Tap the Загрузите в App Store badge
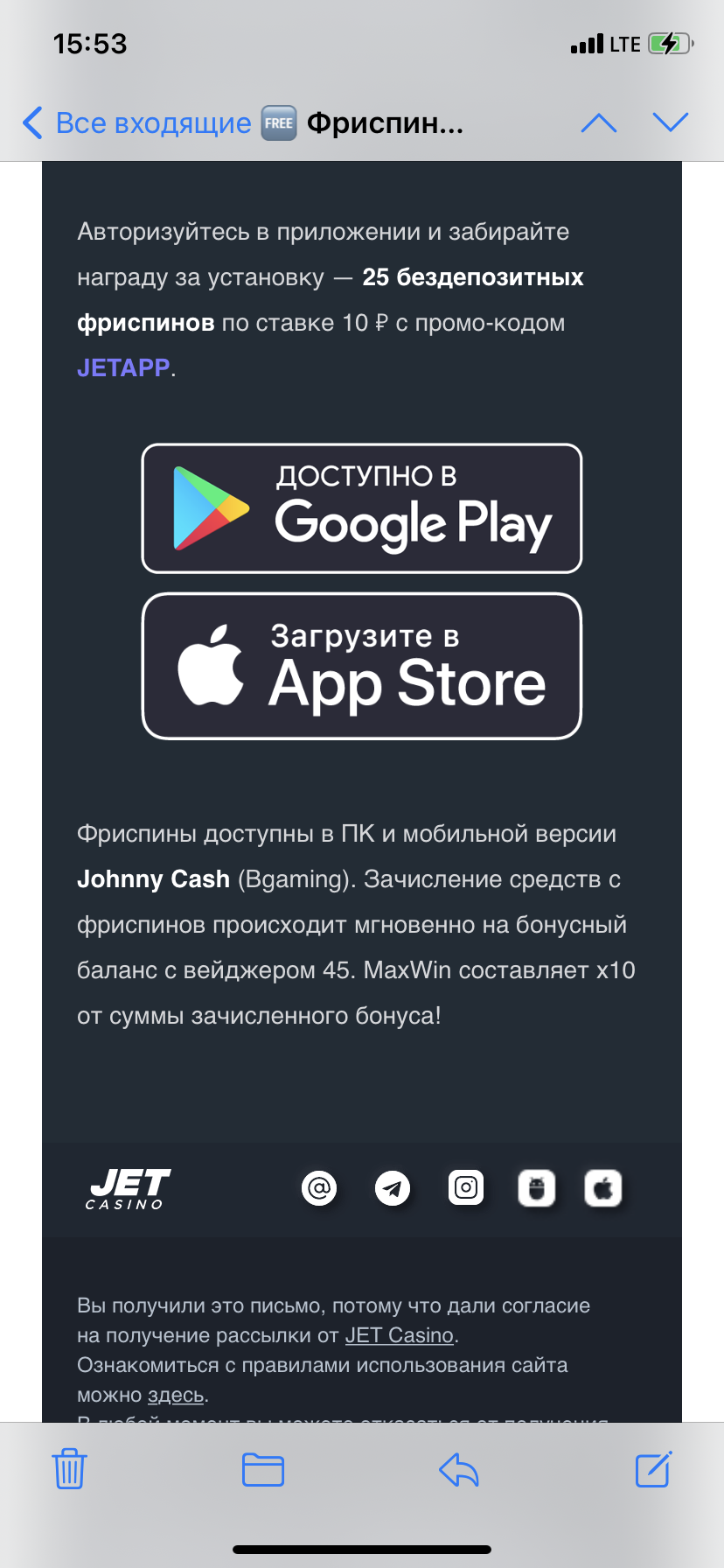Viewport: 724px width, 1568px height. pos(362,667)
